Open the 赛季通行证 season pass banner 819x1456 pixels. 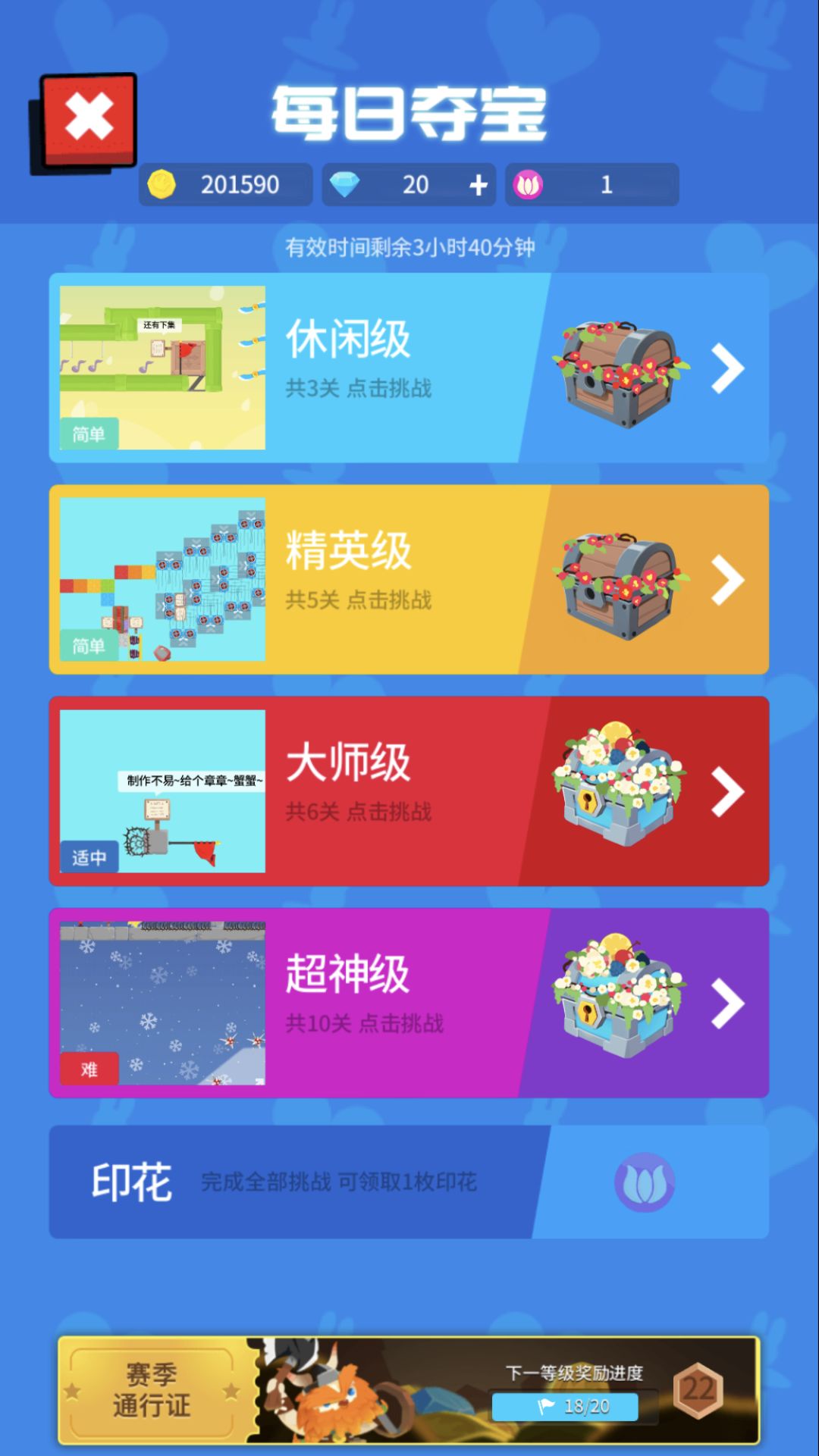point(152,1395)
